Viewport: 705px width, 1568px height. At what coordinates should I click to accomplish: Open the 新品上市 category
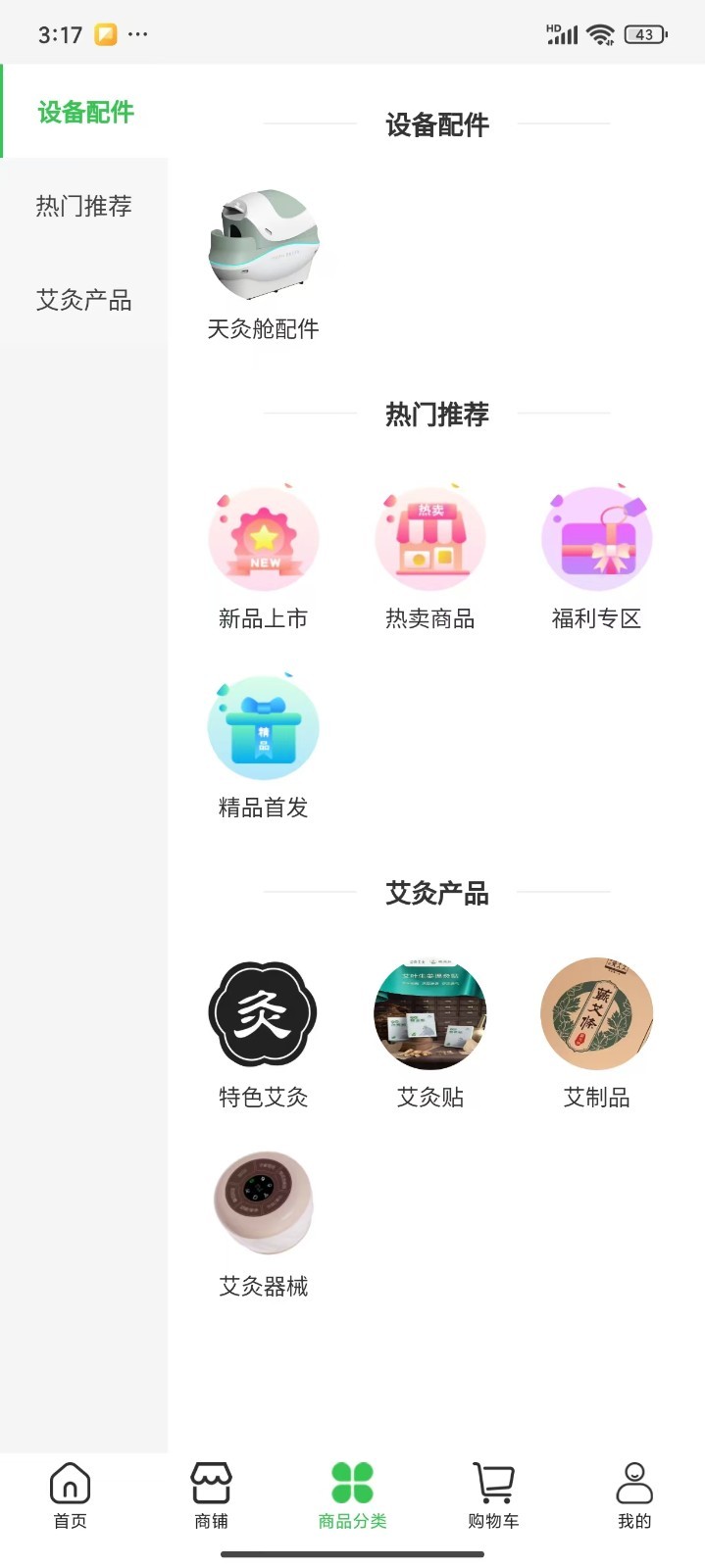coord(263,556)
